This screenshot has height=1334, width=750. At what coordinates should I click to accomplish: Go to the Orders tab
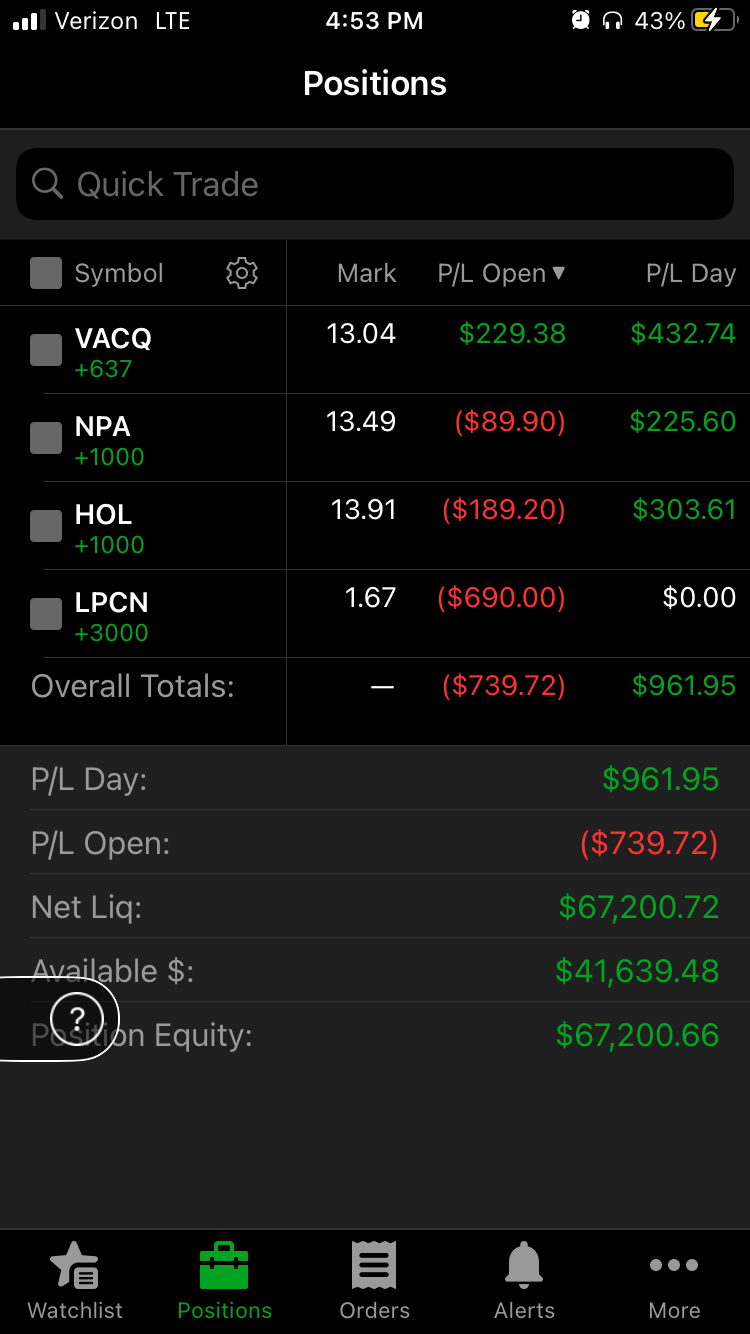point(375,1281)
